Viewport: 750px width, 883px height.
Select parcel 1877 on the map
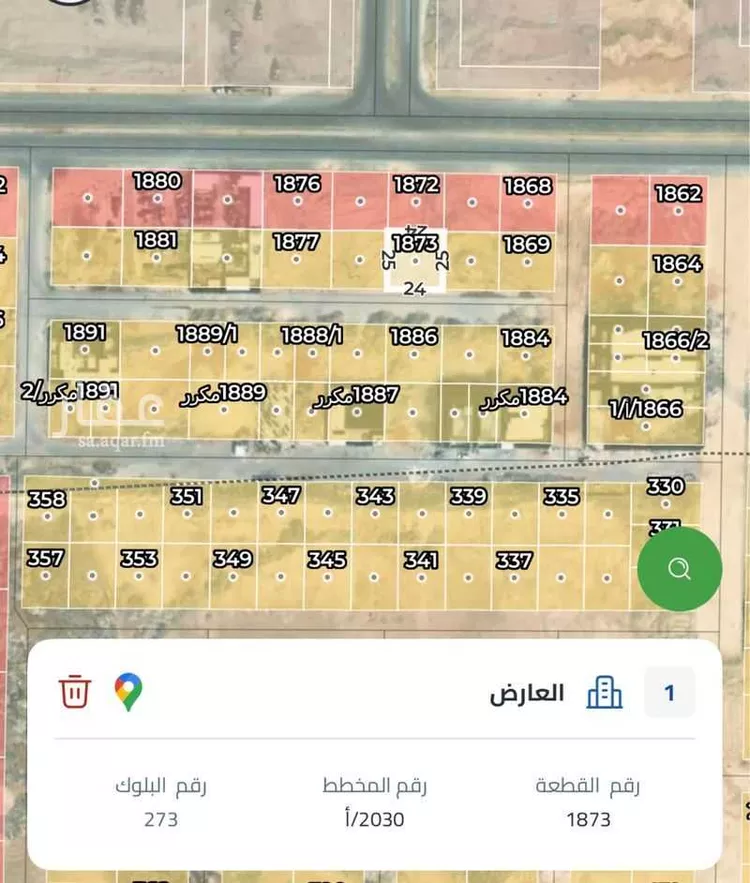[x=296, y=258]
